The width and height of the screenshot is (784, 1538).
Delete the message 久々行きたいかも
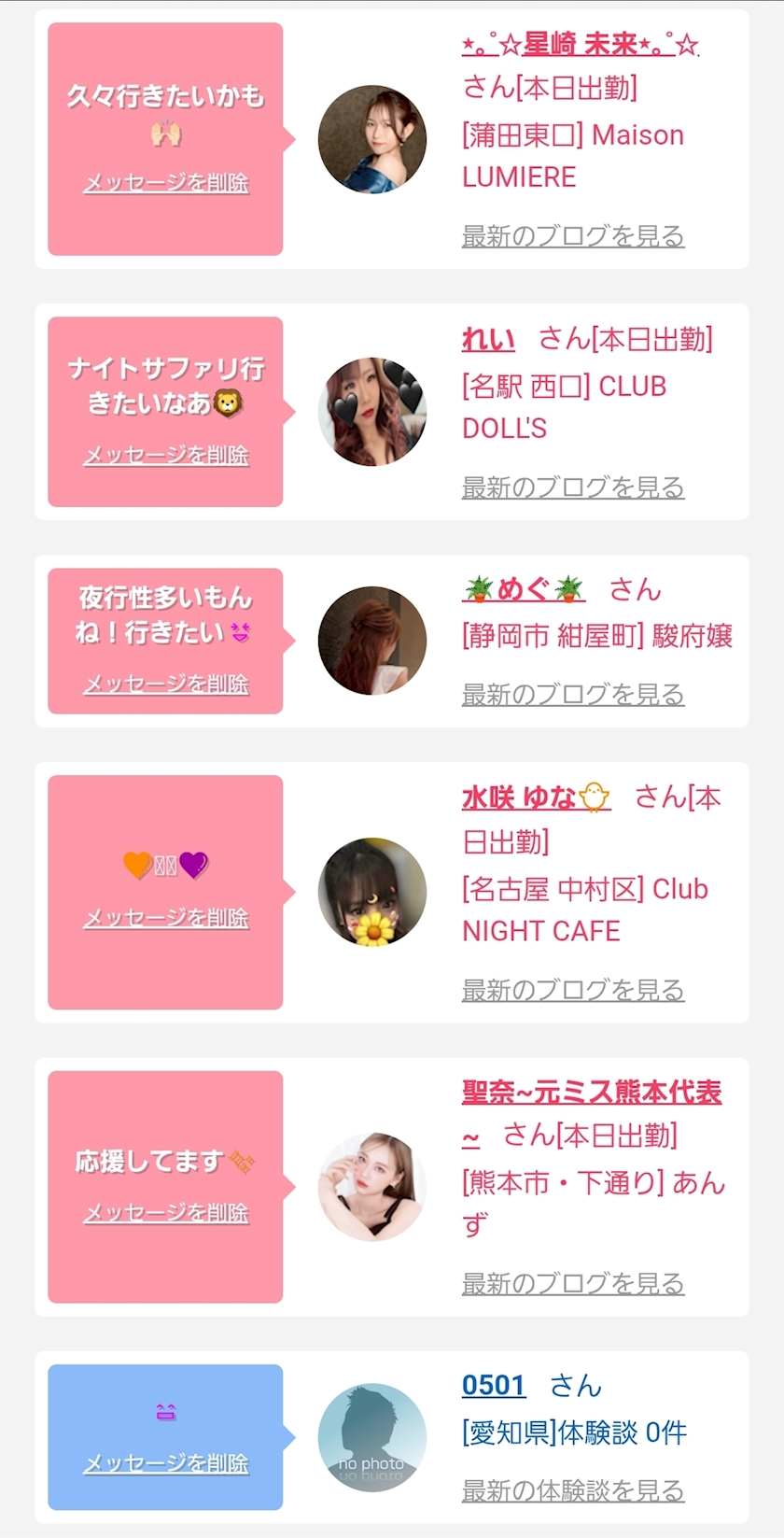166,182
